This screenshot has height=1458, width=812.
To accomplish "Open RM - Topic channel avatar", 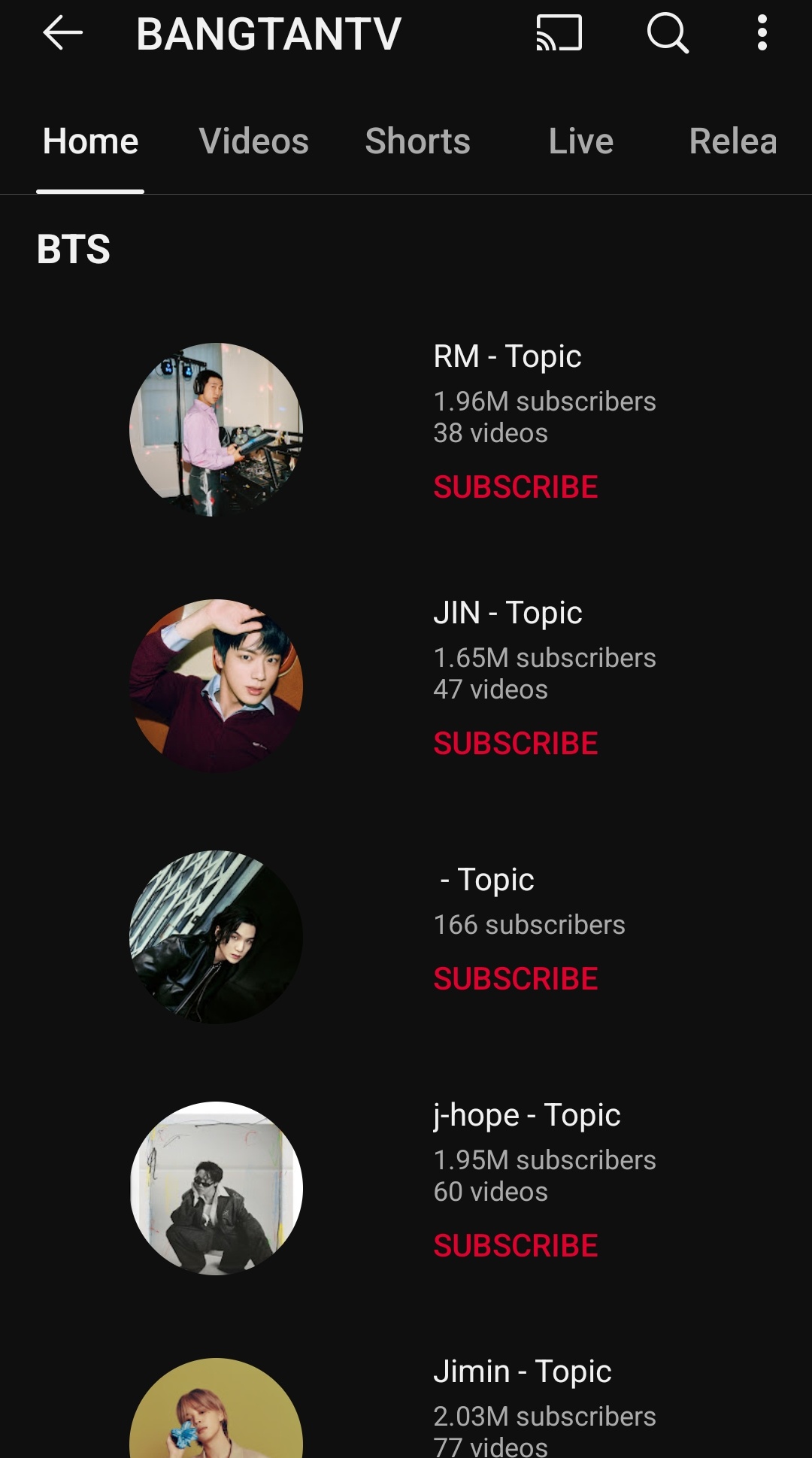I will click(x=217, y=429).
